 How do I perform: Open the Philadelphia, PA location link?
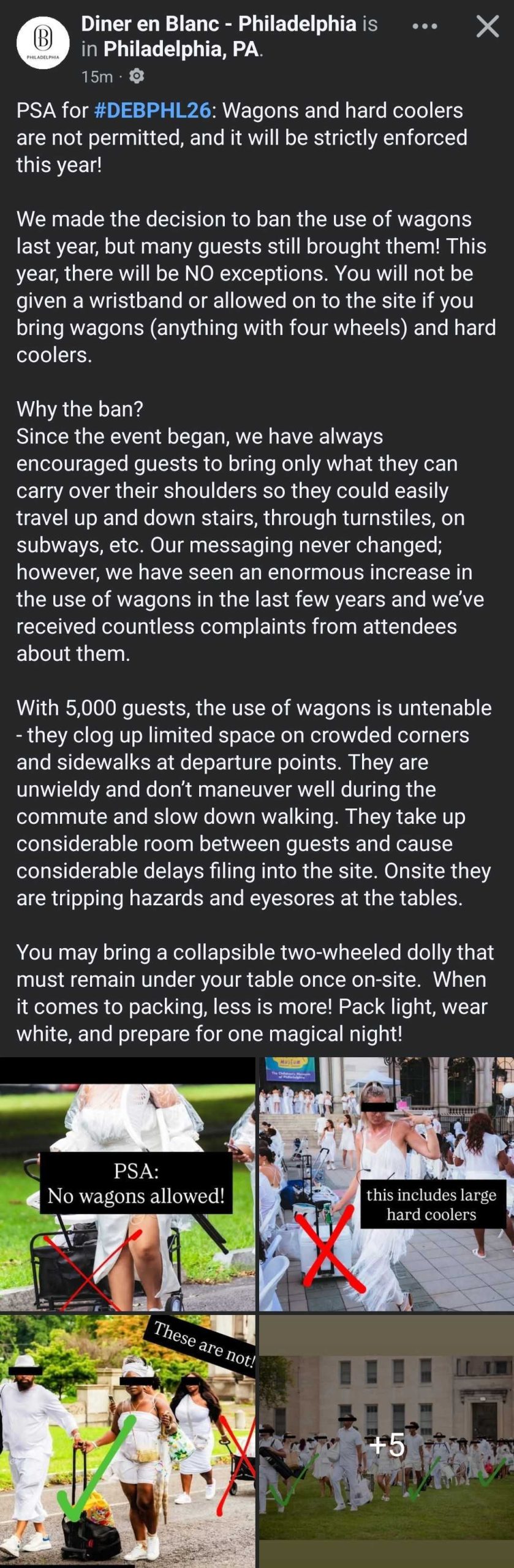(181, 49)
